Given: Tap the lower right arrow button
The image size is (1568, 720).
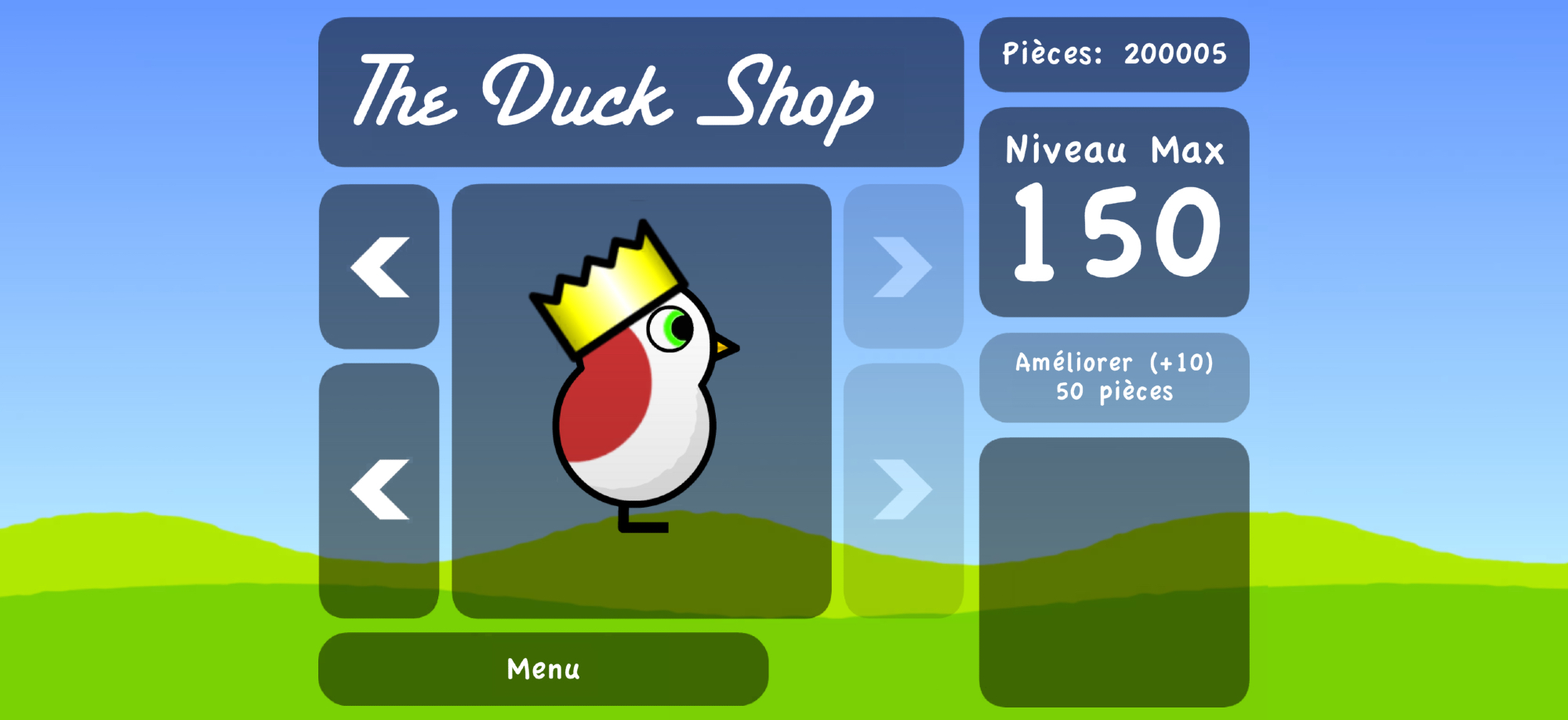Looking at the screenshot, I should pyautogui.click(x=903, y=490).
